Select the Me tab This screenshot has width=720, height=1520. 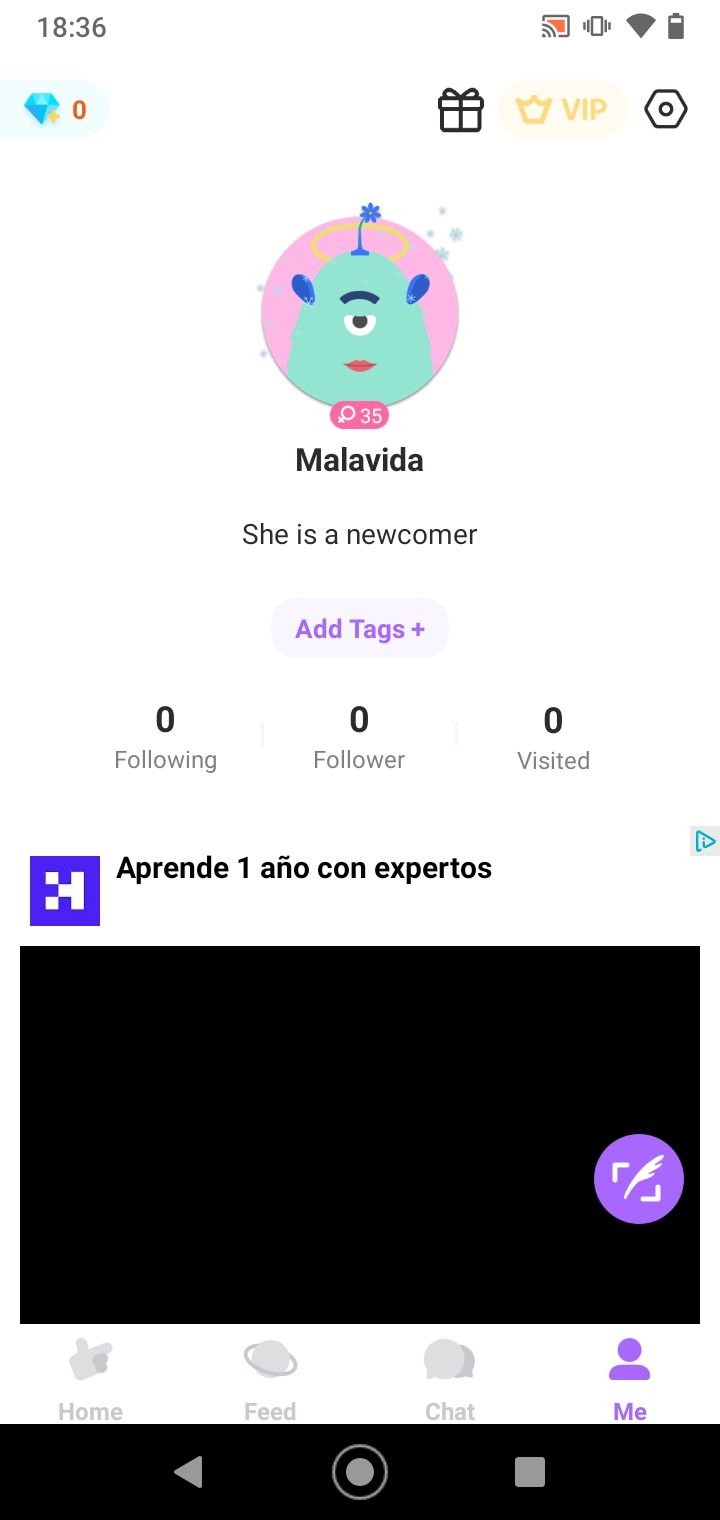point(630,1380)
